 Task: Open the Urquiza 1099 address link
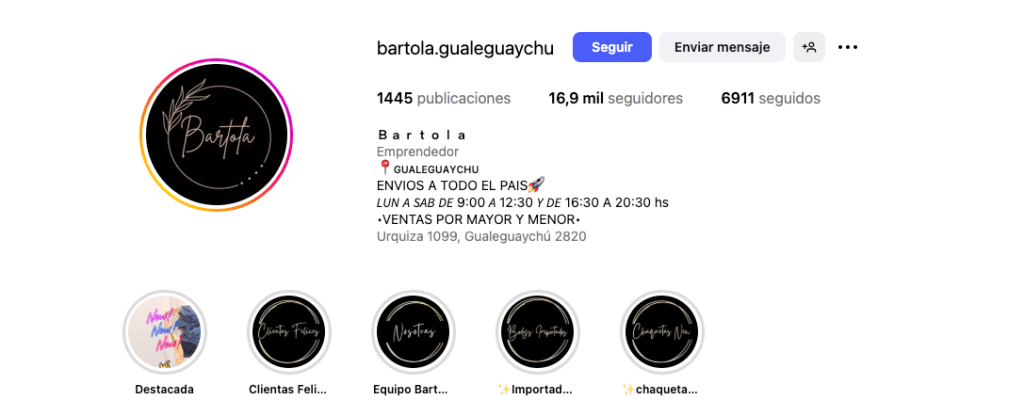click(481, 237)
